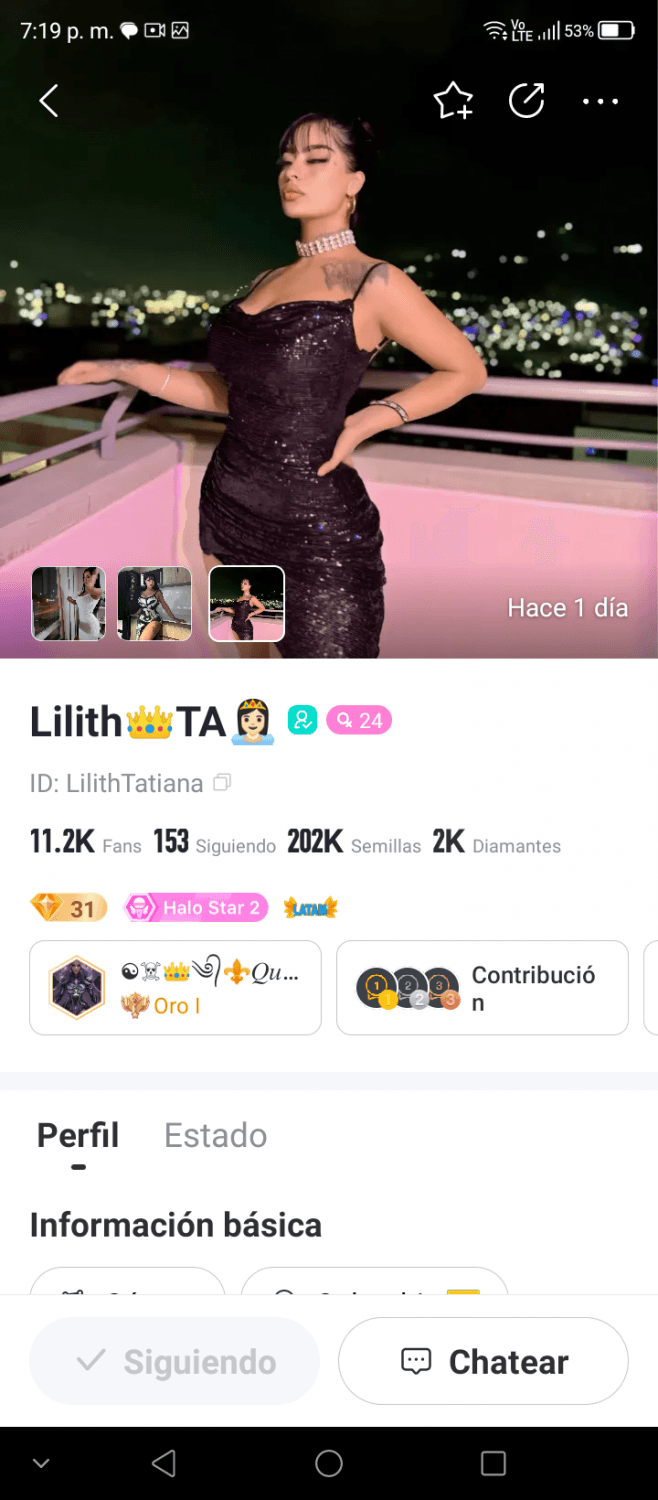The width and height of the screenshot is (658, 1500).
Task: Go back using the top-left arrow
Action: click(48, 100)
